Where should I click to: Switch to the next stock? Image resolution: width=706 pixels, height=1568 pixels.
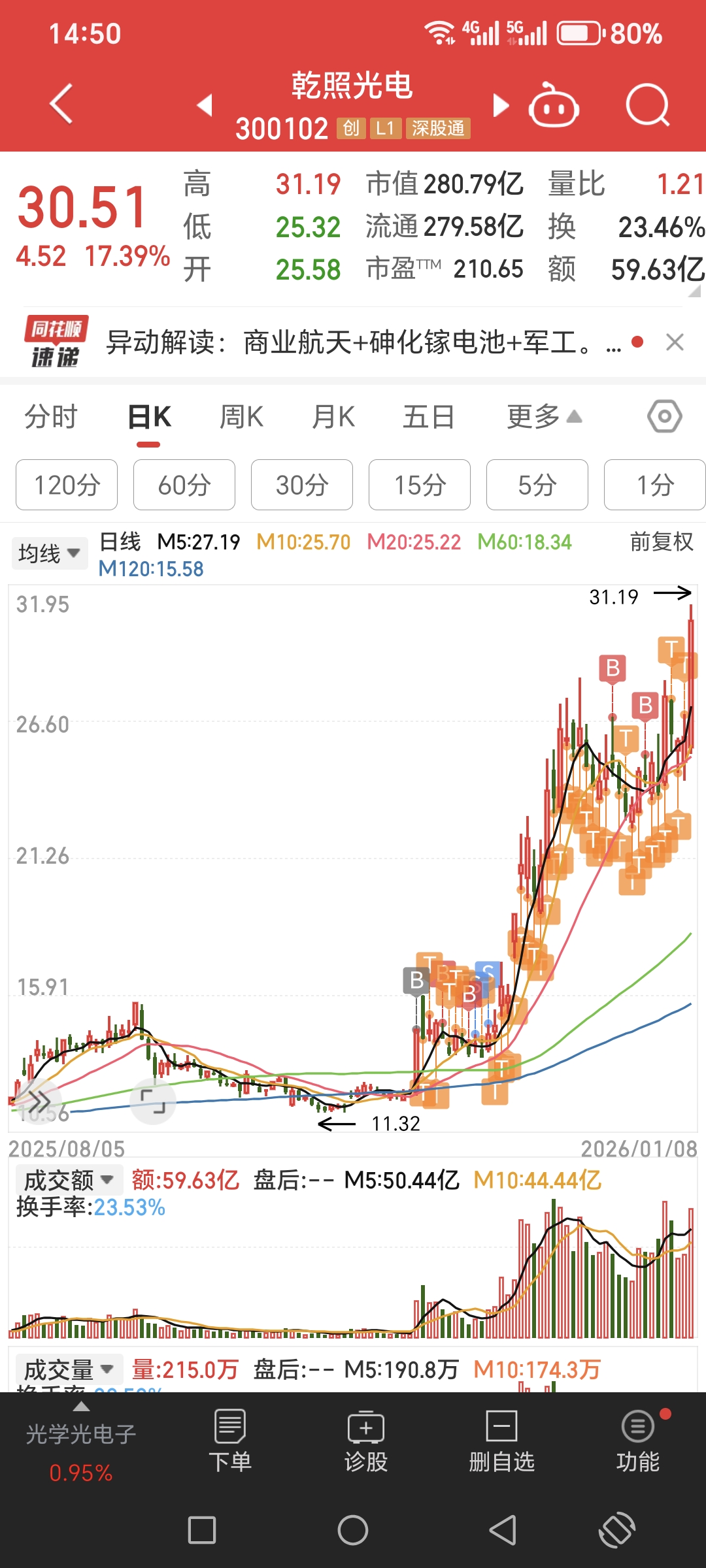[500, 105]
